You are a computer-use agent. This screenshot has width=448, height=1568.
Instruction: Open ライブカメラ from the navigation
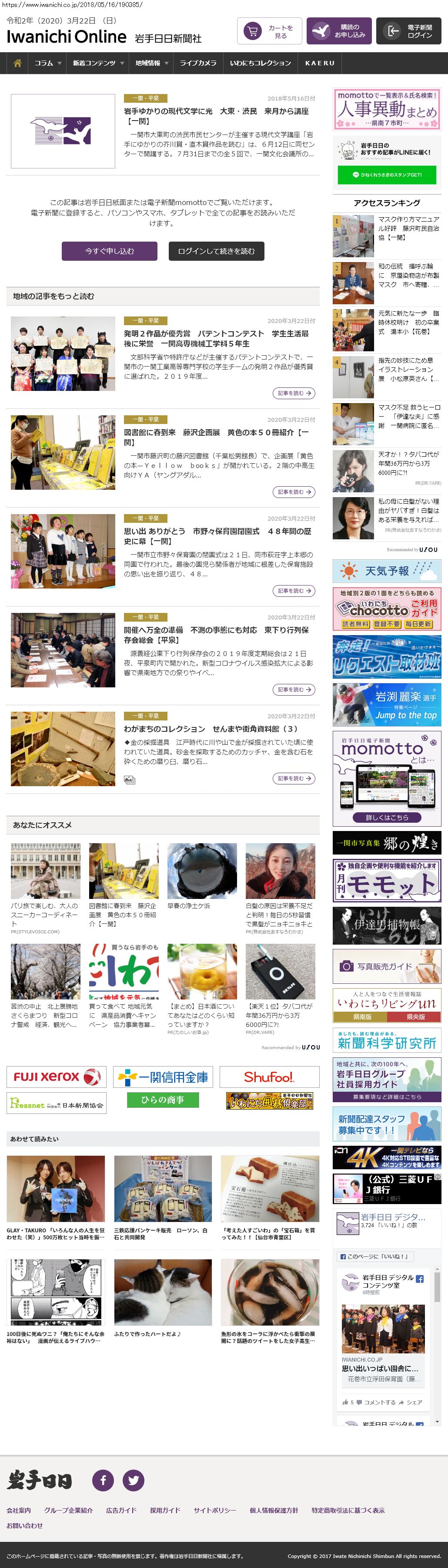pos(198,63)
